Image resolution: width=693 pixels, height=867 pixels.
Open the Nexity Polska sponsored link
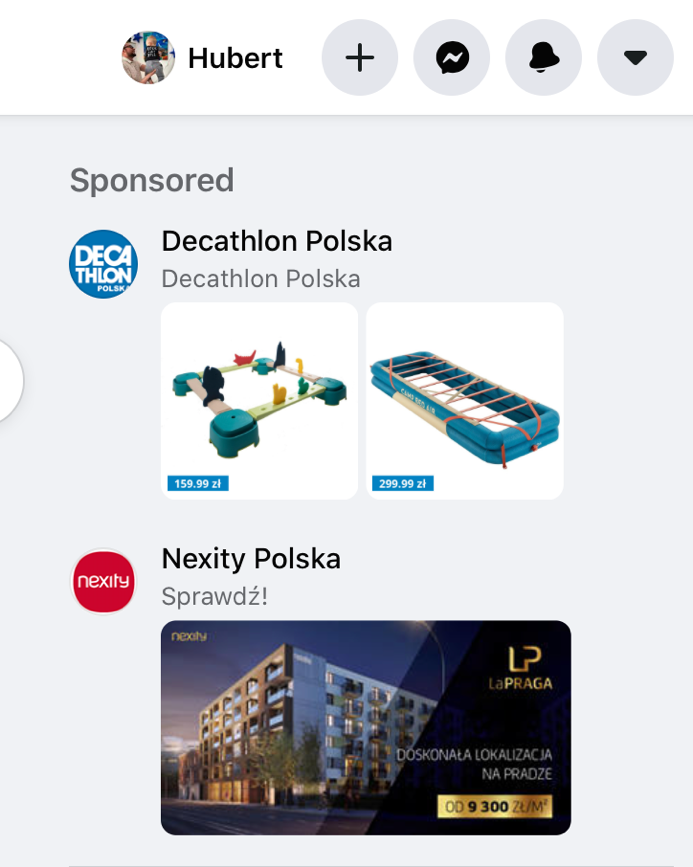[x=251, y=558]
